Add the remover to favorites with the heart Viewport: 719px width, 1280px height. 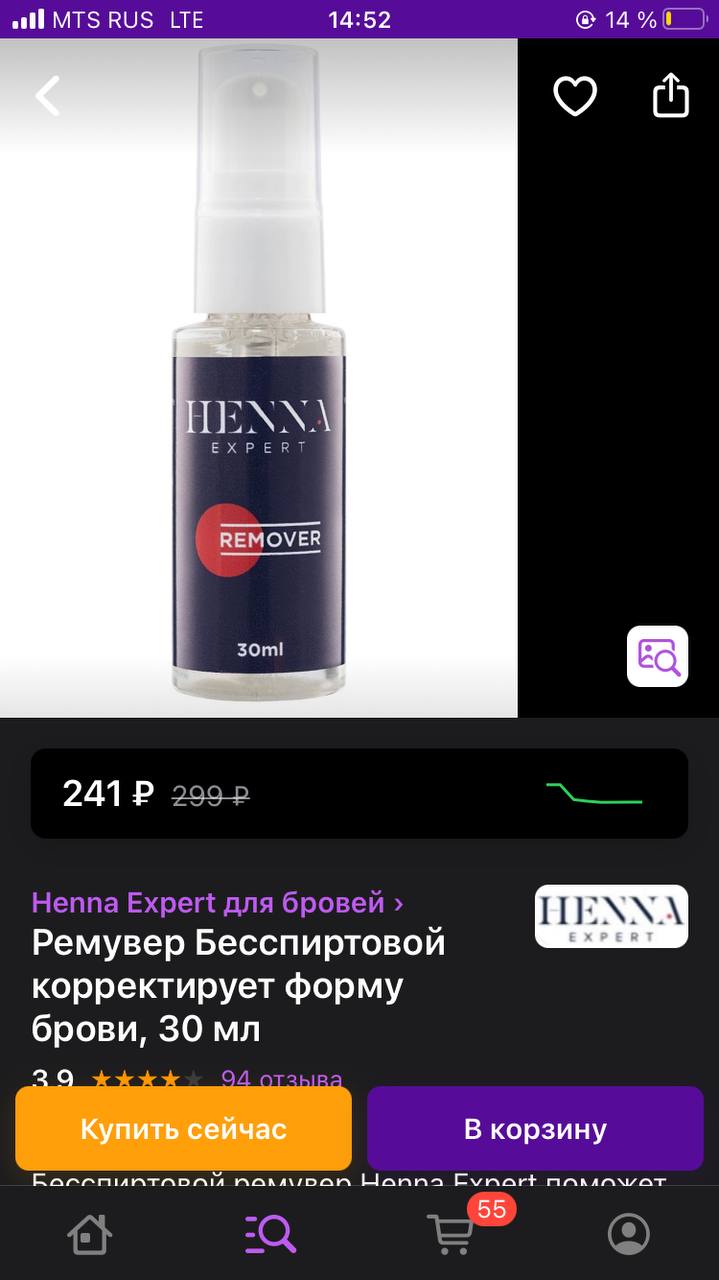(x=575, y=96)
